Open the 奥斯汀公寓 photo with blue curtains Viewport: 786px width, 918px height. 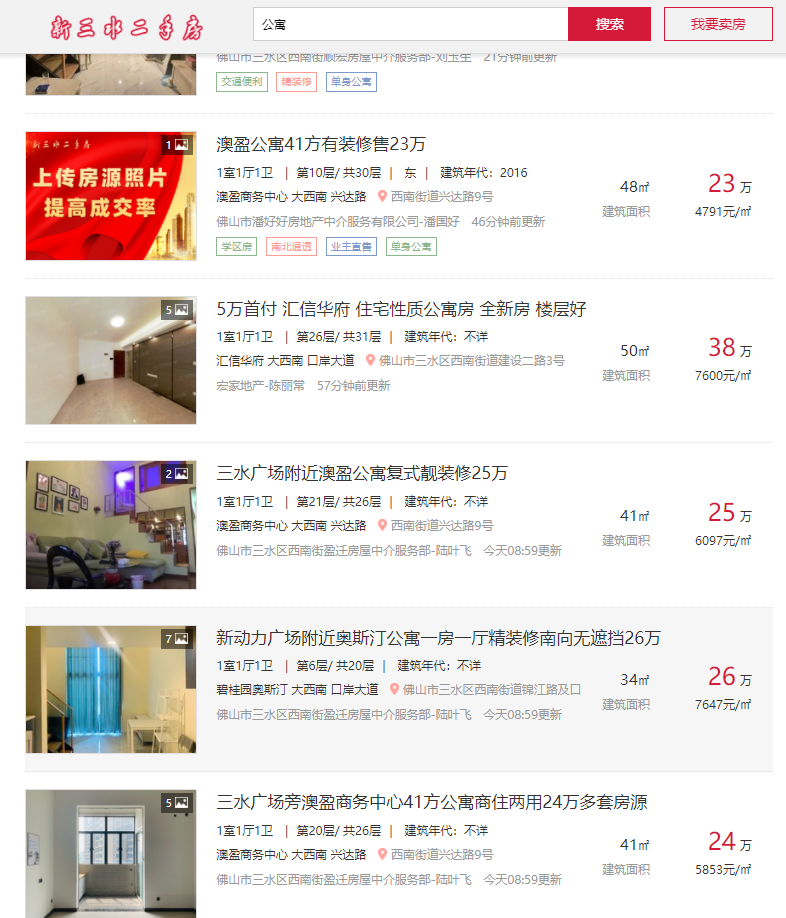click(111, 689)
